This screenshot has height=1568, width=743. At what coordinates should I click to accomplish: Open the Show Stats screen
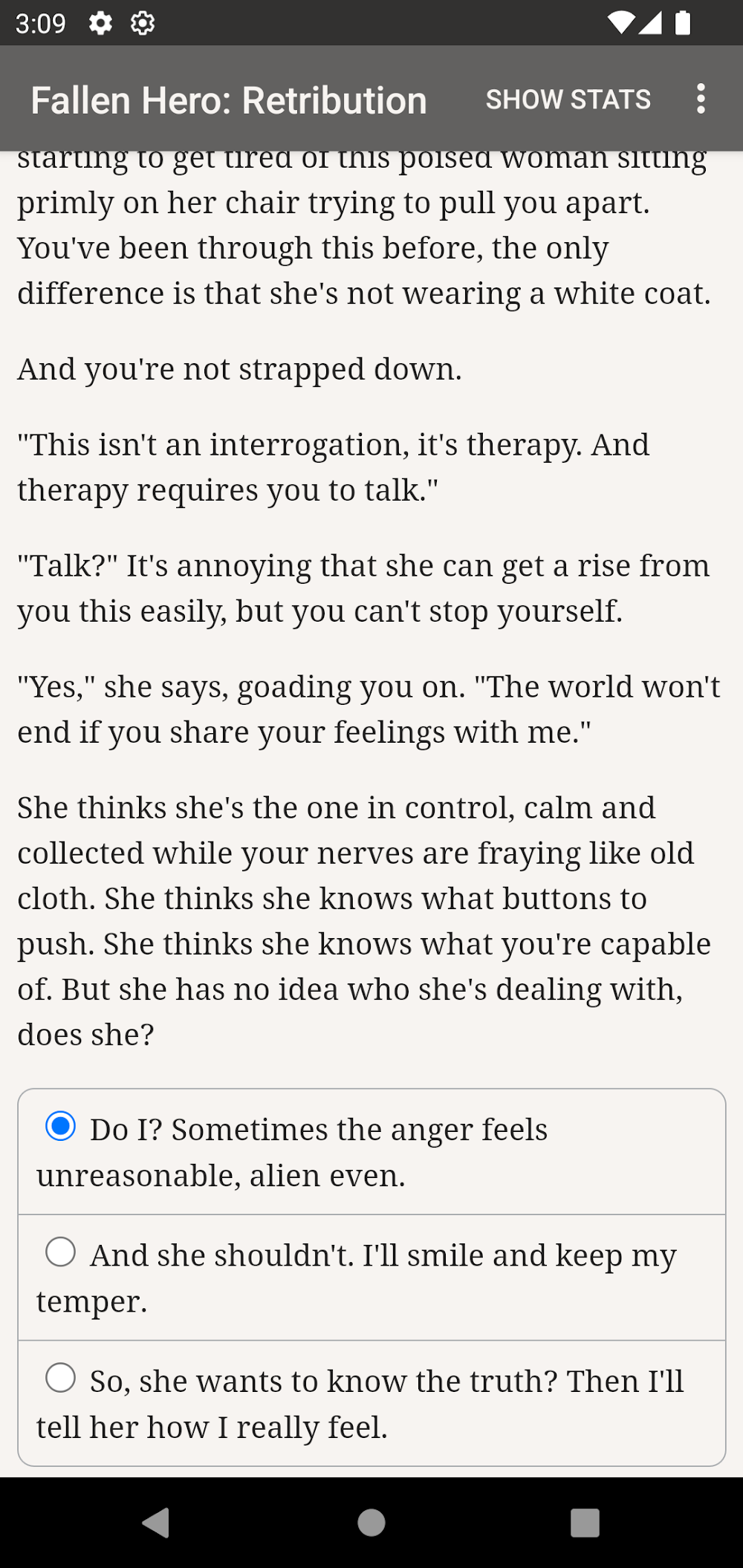pyautogui.click(x=568, y=100)
